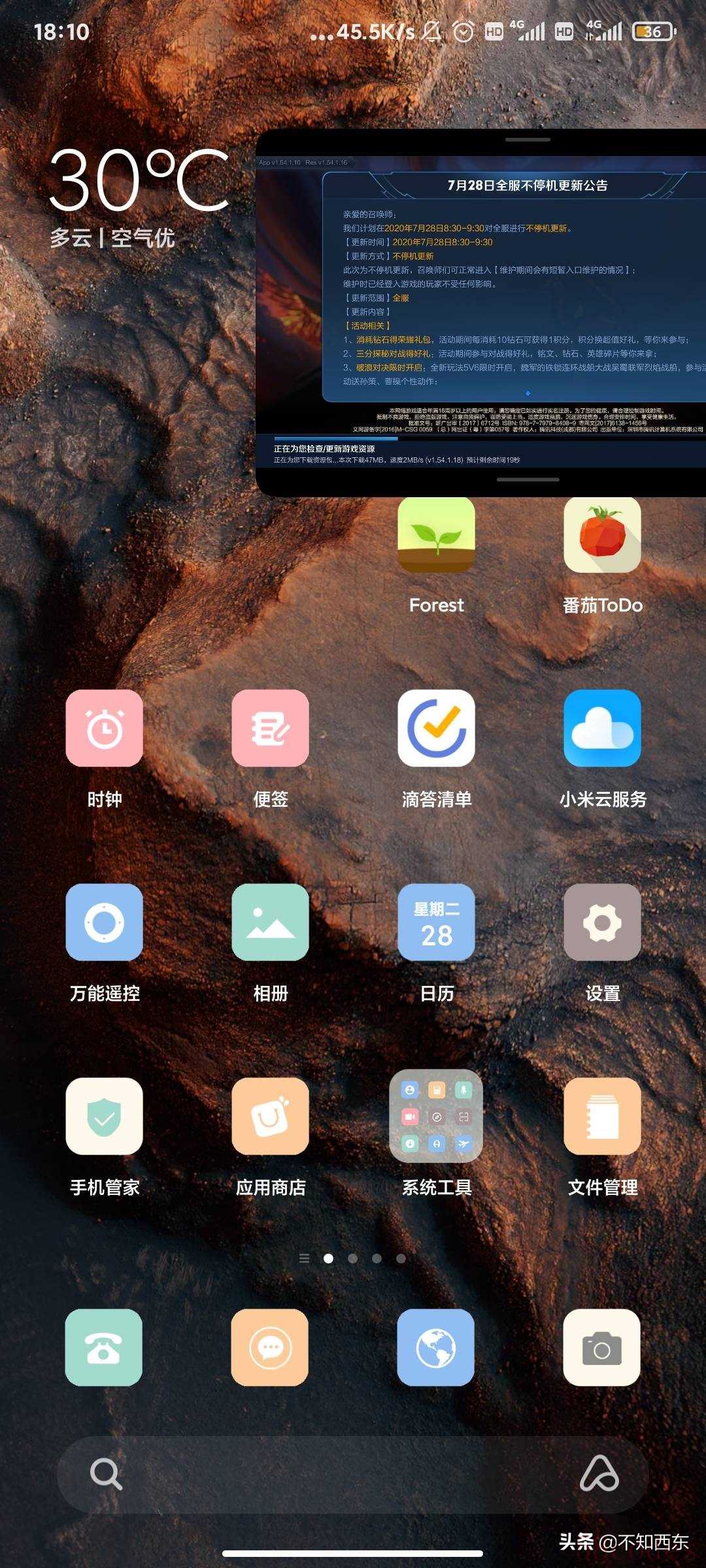
Task: Open 便签 notes app
Action: tap(270, 728)
